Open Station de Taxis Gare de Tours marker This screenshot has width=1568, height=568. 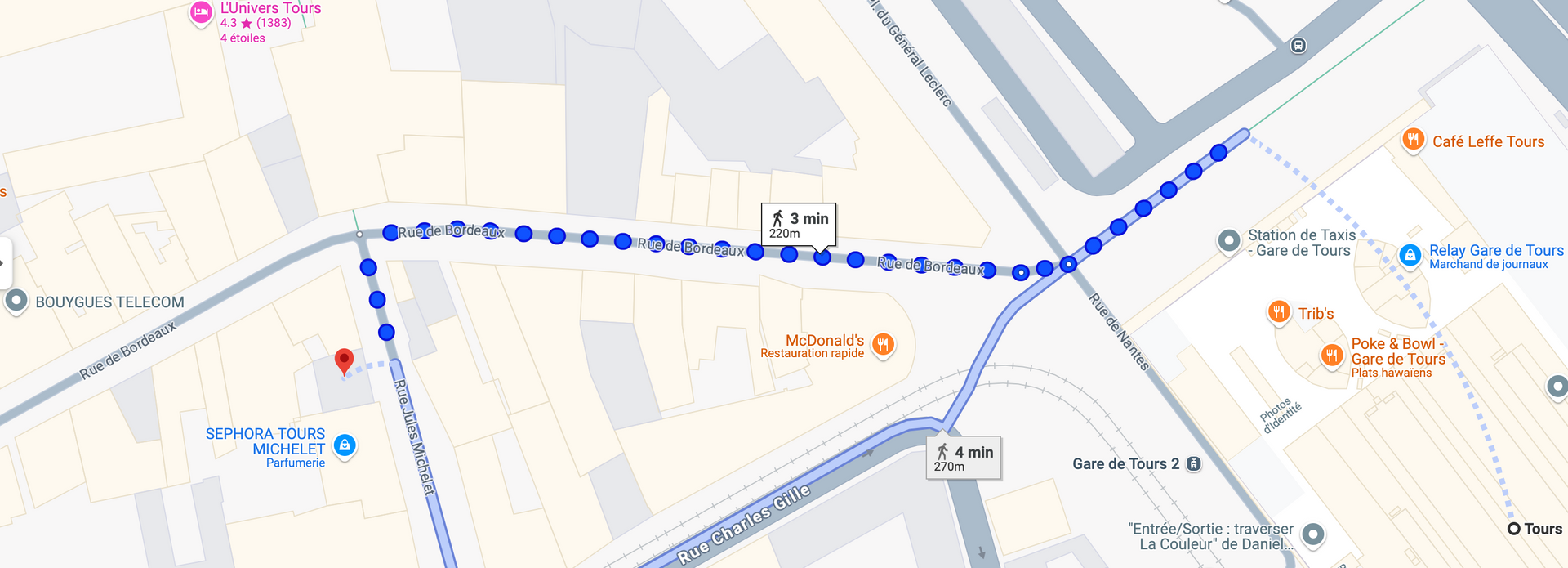[x=1229, y=241]
